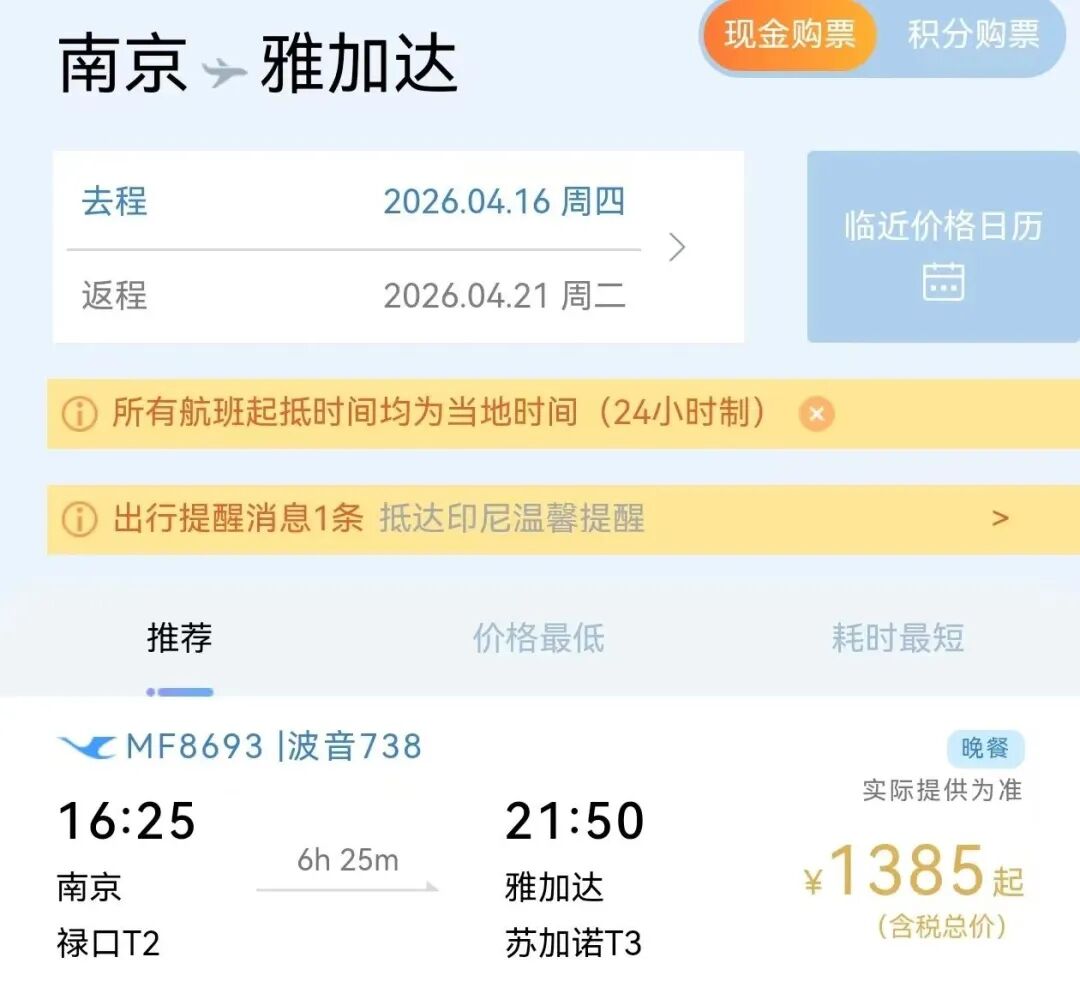The width and height of the screenshot is (1080, 987).
Task: Change the return date 2026.04.21
Action: point(504,296)
